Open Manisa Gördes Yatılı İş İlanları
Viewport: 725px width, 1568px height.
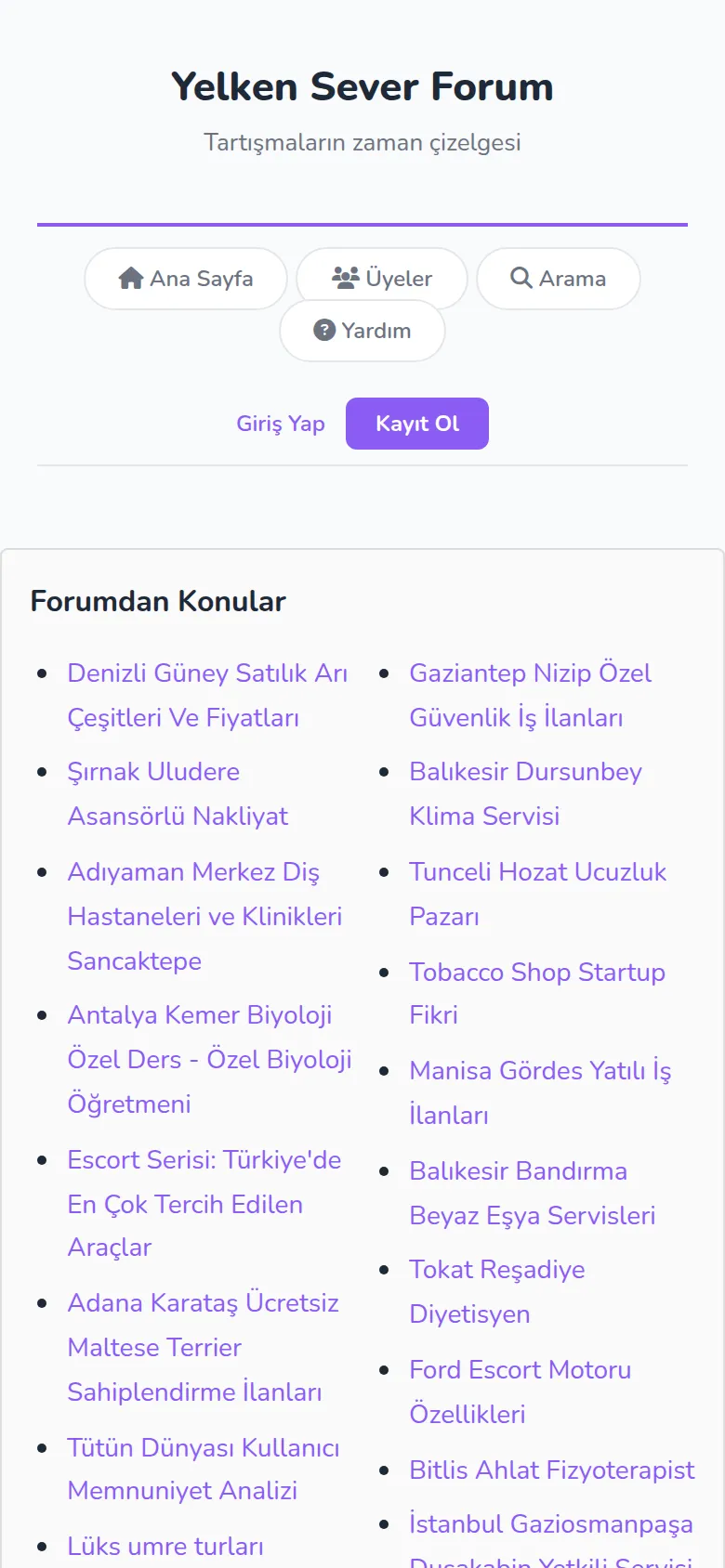click(540, 1092)
